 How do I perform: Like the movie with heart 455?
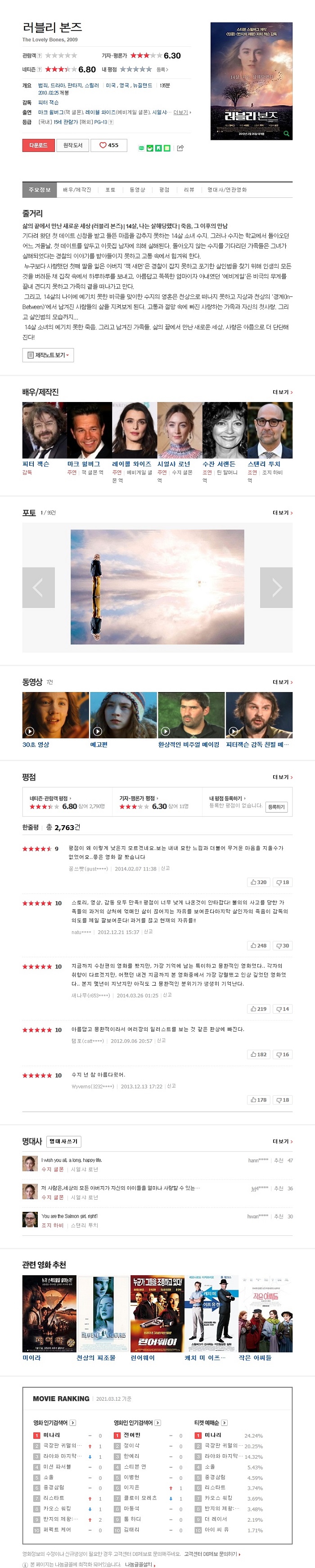109,145
